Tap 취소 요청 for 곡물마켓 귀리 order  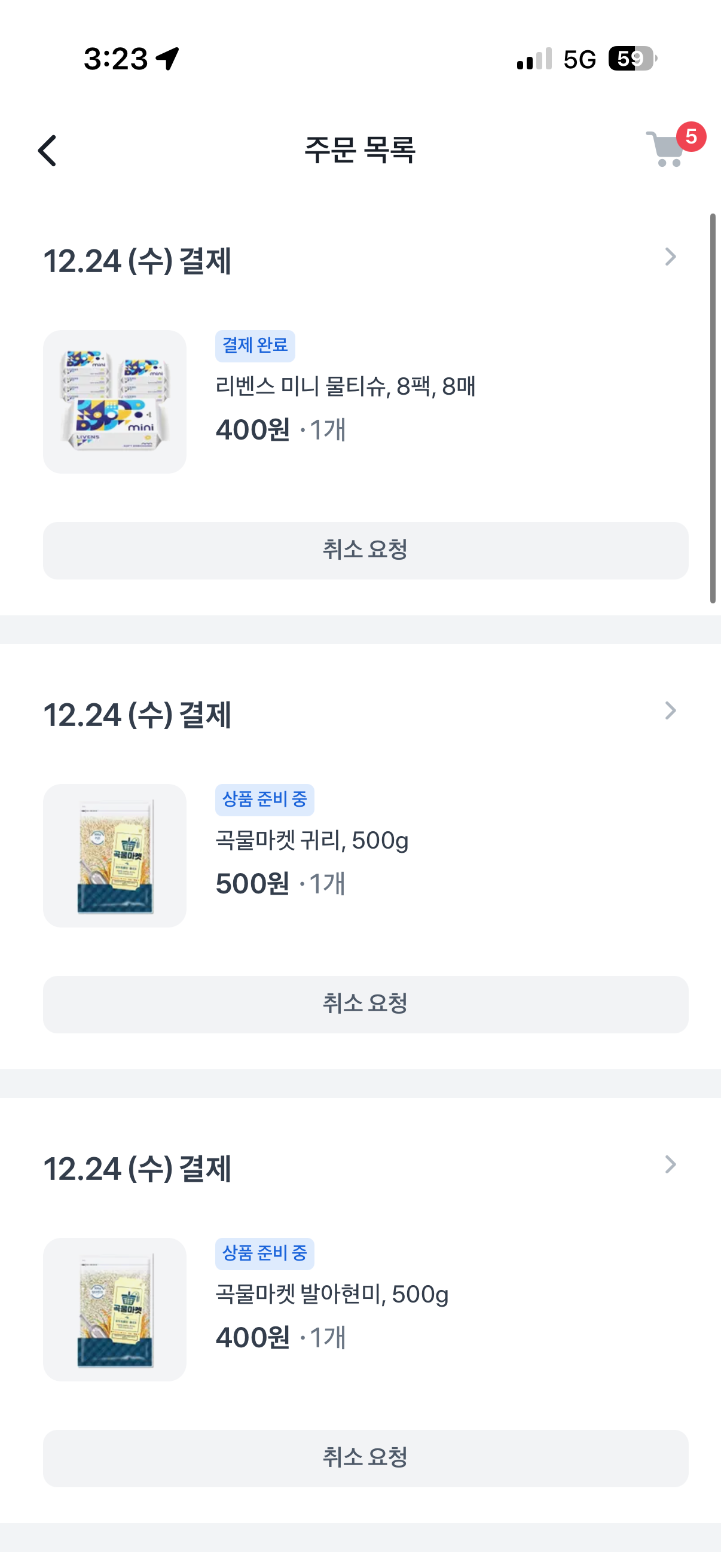[365, 1004]
